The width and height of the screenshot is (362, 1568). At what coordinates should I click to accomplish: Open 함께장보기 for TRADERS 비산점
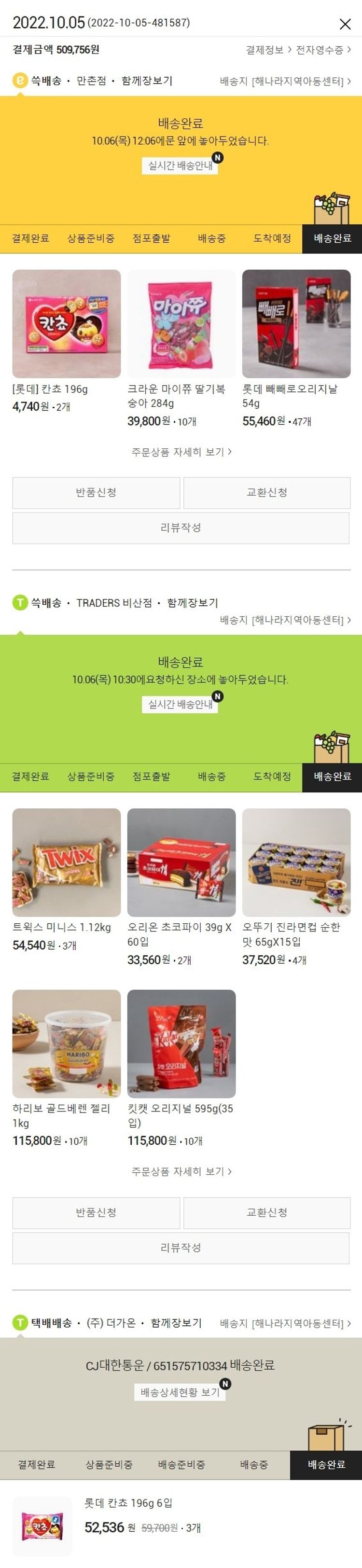[192, 603]
